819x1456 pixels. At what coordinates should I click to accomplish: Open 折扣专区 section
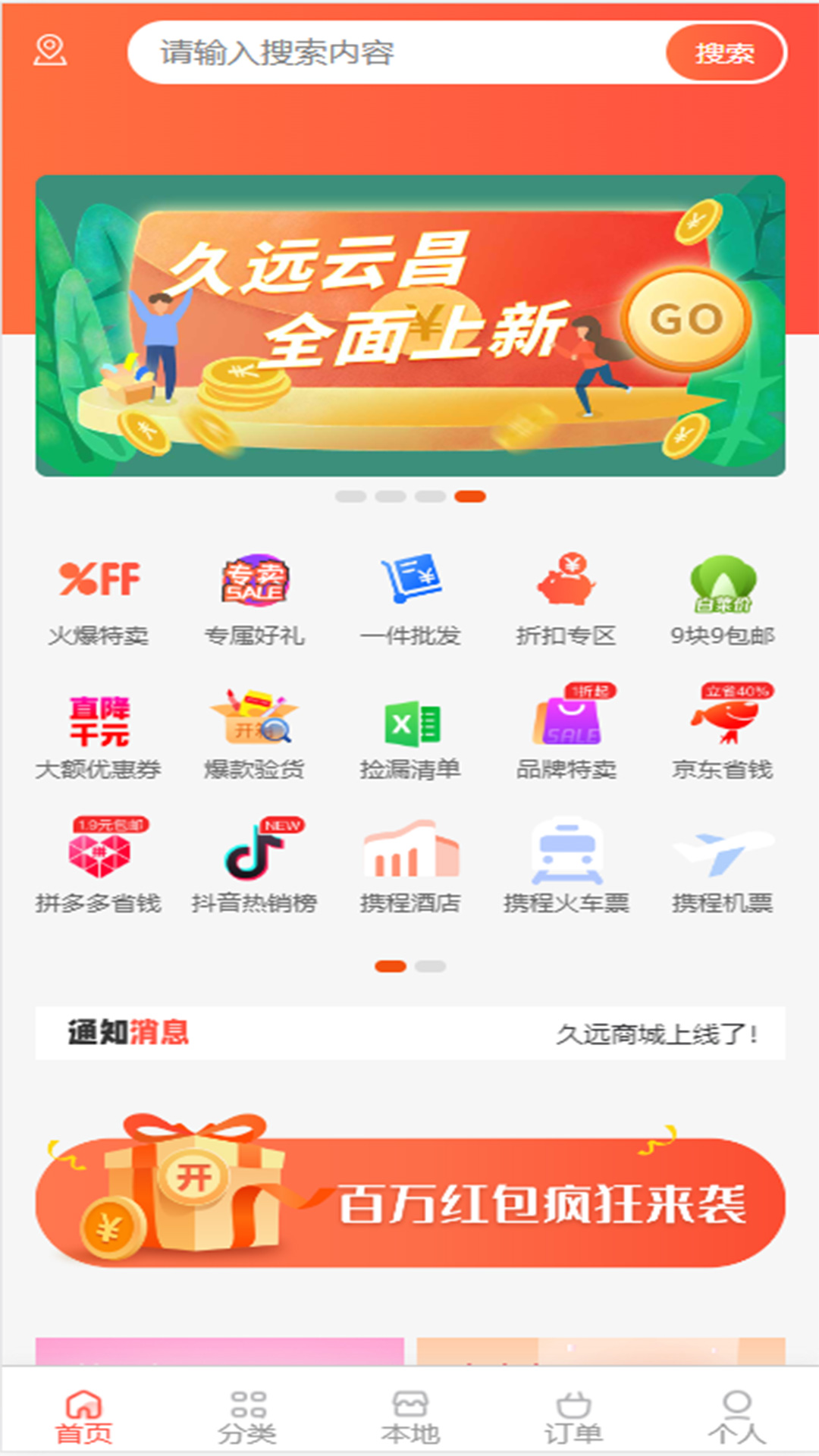pos(566,600)
